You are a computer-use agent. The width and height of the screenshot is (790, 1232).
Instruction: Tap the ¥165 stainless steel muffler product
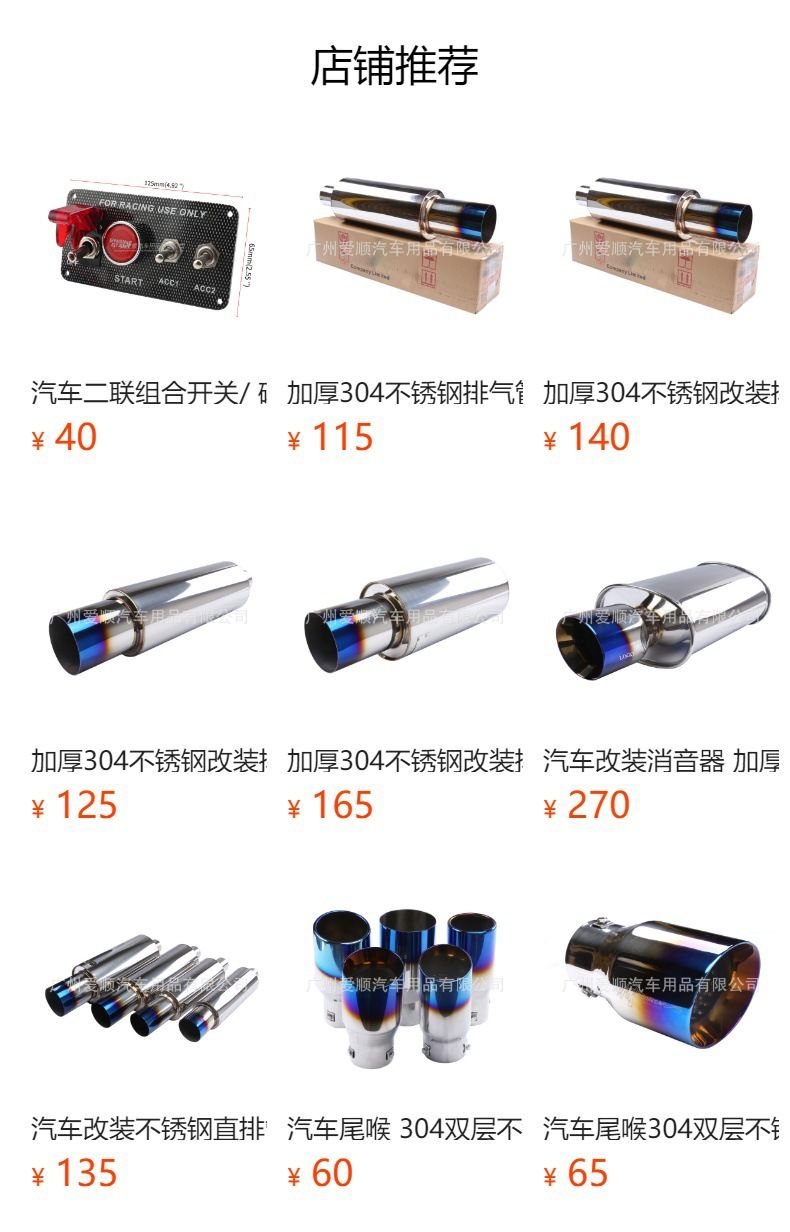pos(404,615)
